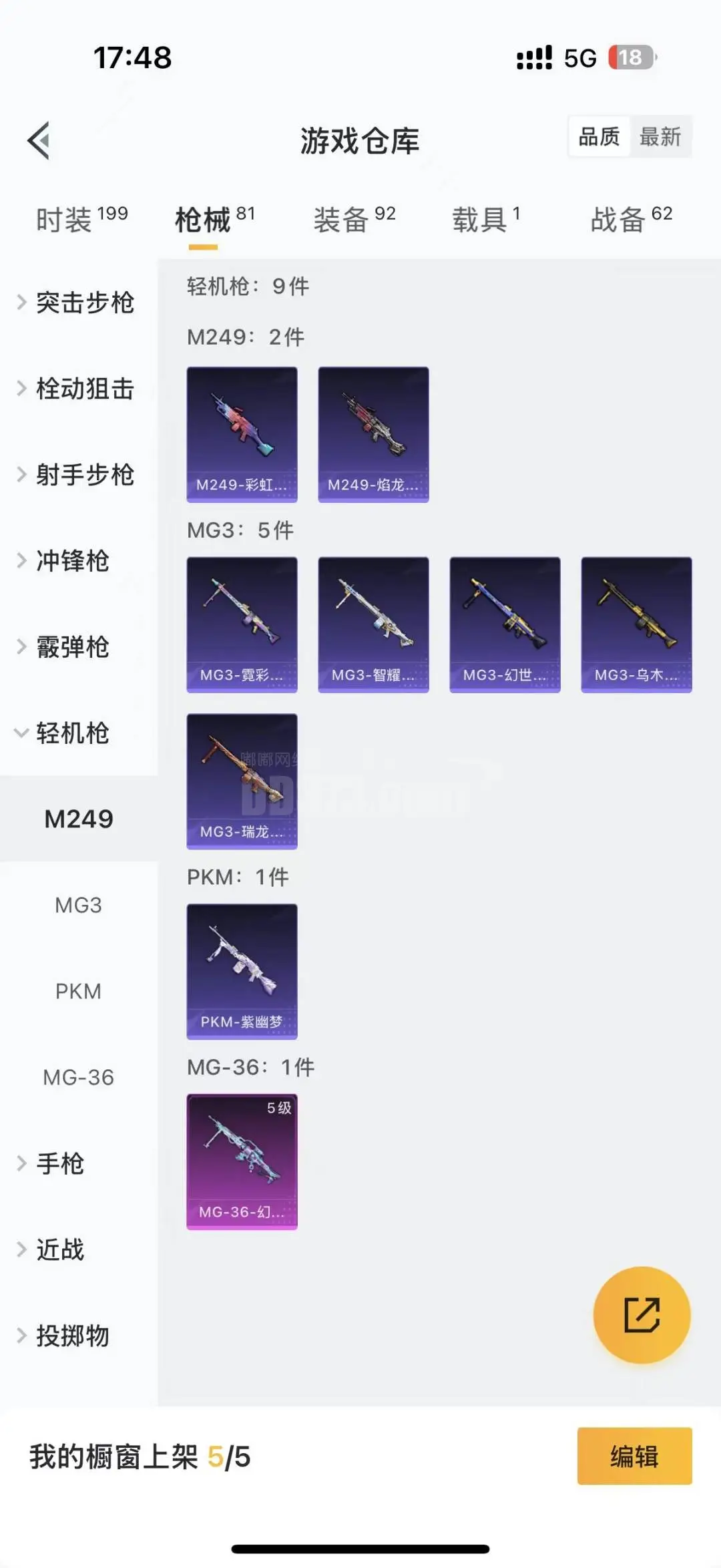Tap the 编辑 button
Viewport: 721px width, 1568px height.
634,1456
